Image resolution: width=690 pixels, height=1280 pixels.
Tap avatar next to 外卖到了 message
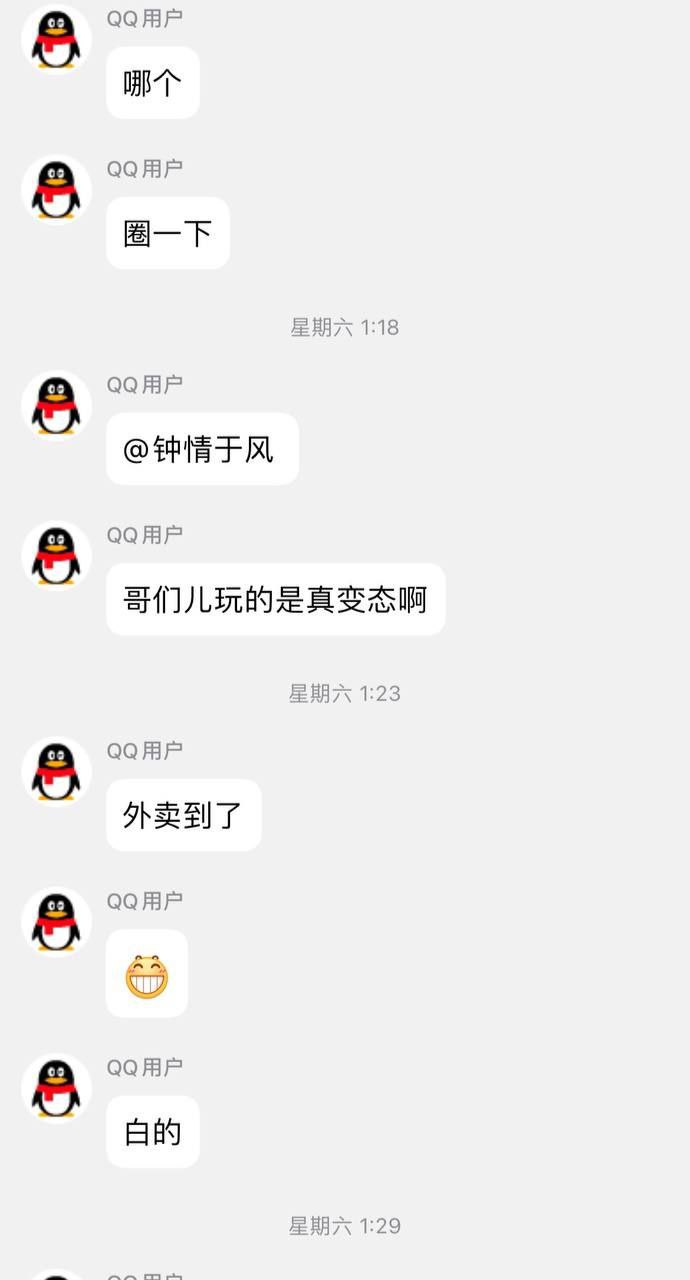pos(56,772)
